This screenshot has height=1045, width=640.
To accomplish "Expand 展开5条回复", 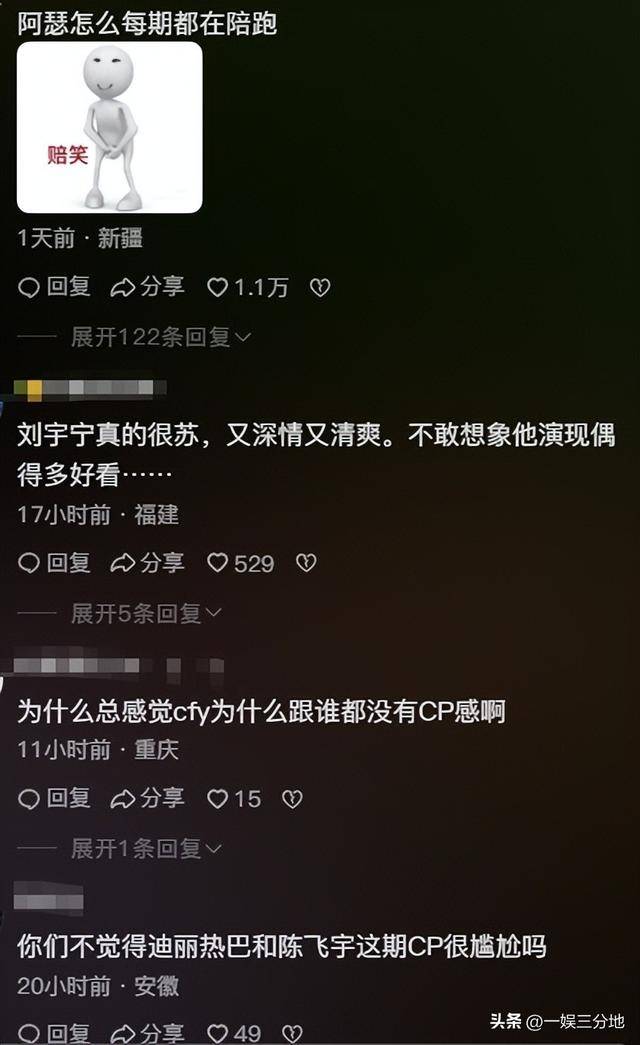I will click(x=146, y=613).
